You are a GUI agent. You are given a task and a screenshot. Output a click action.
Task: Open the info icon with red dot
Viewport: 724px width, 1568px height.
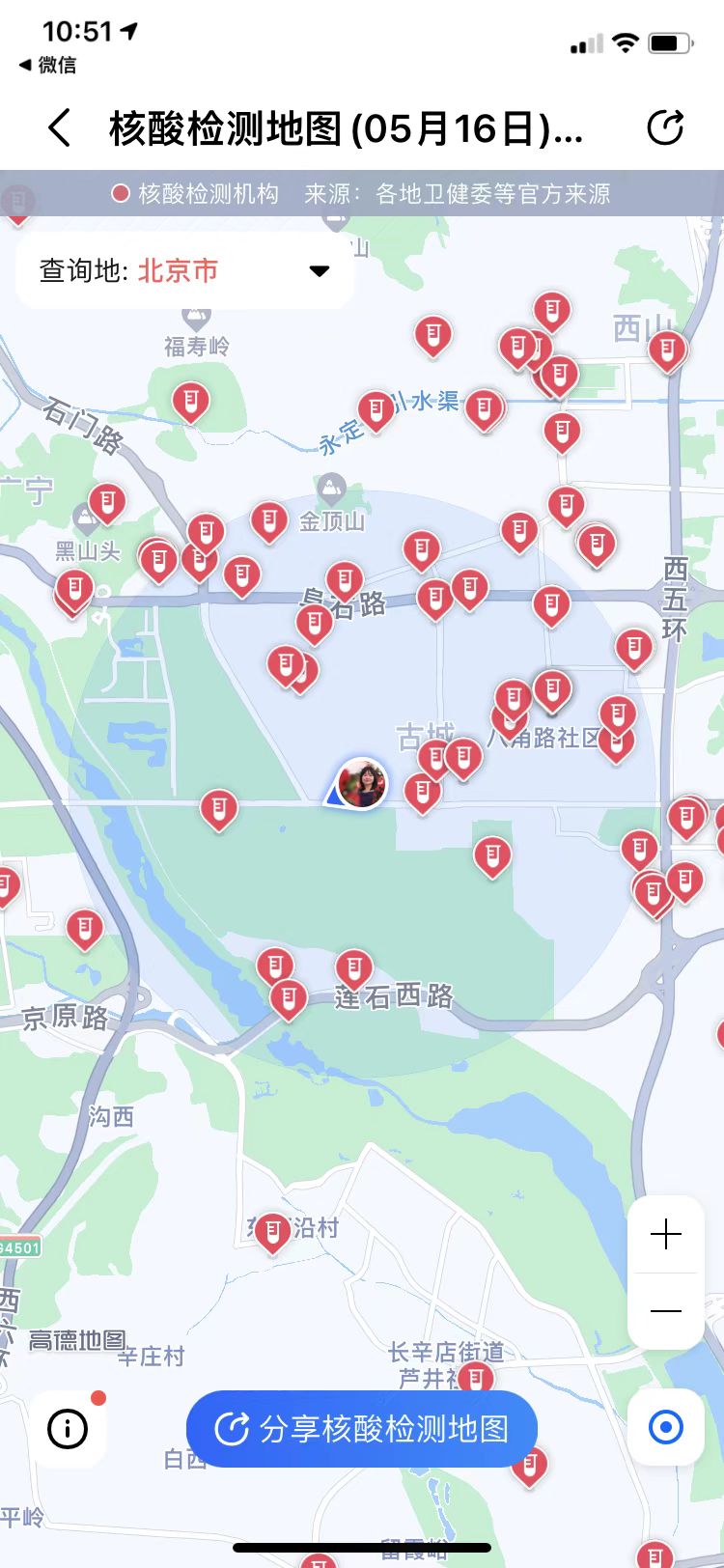(x=68, y=1428)
